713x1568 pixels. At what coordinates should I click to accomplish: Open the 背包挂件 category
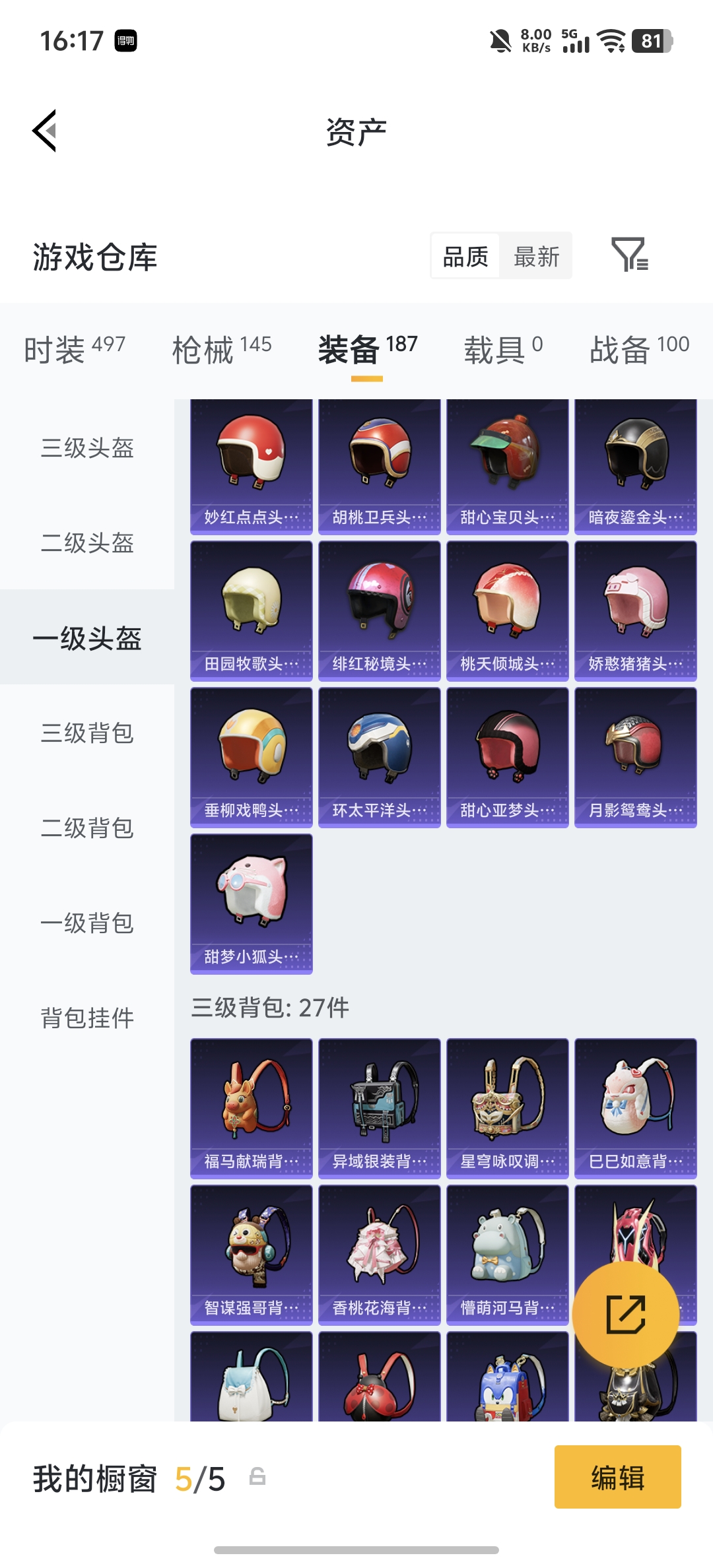(87, 1018)
